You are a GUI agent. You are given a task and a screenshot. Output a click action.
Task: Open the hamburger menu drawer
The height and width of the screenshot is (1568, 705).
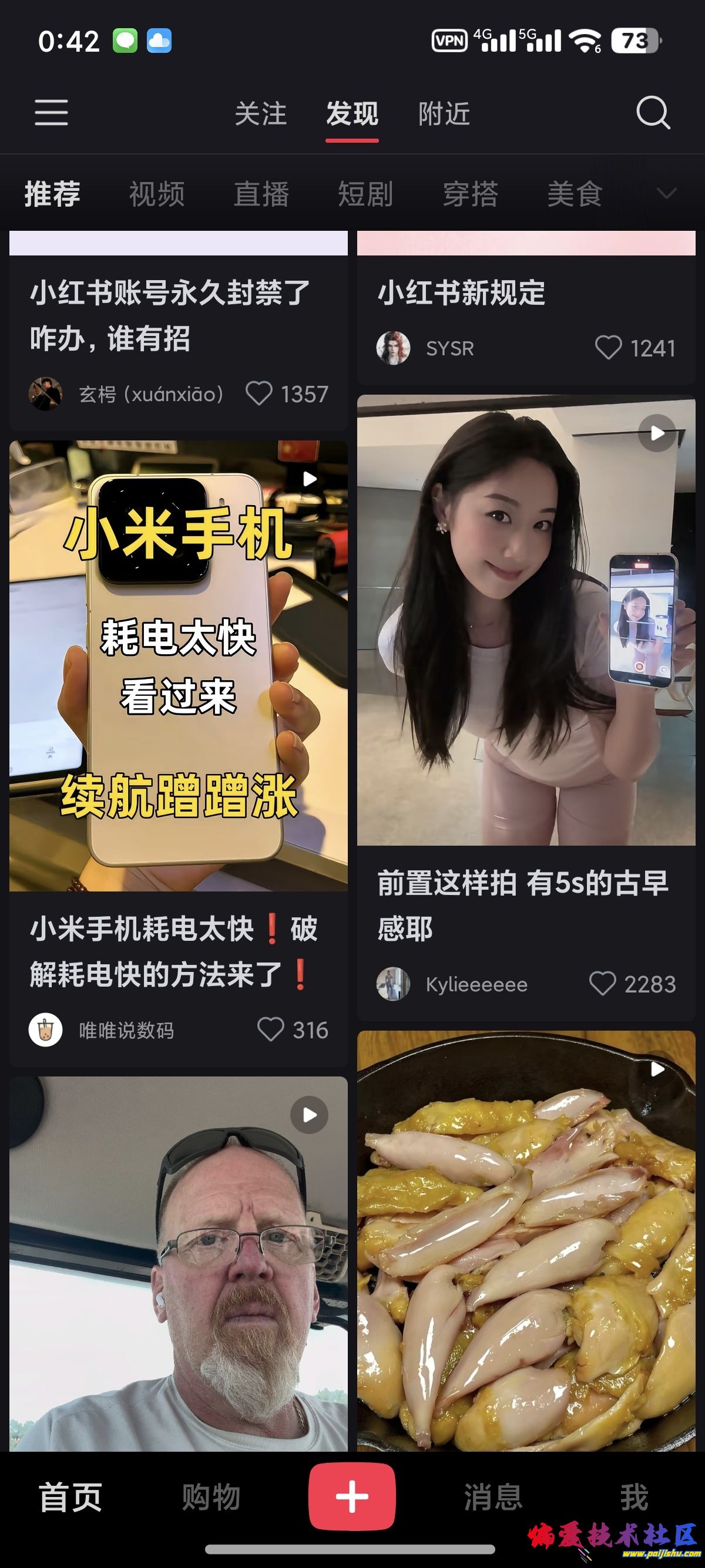point(51,113)
